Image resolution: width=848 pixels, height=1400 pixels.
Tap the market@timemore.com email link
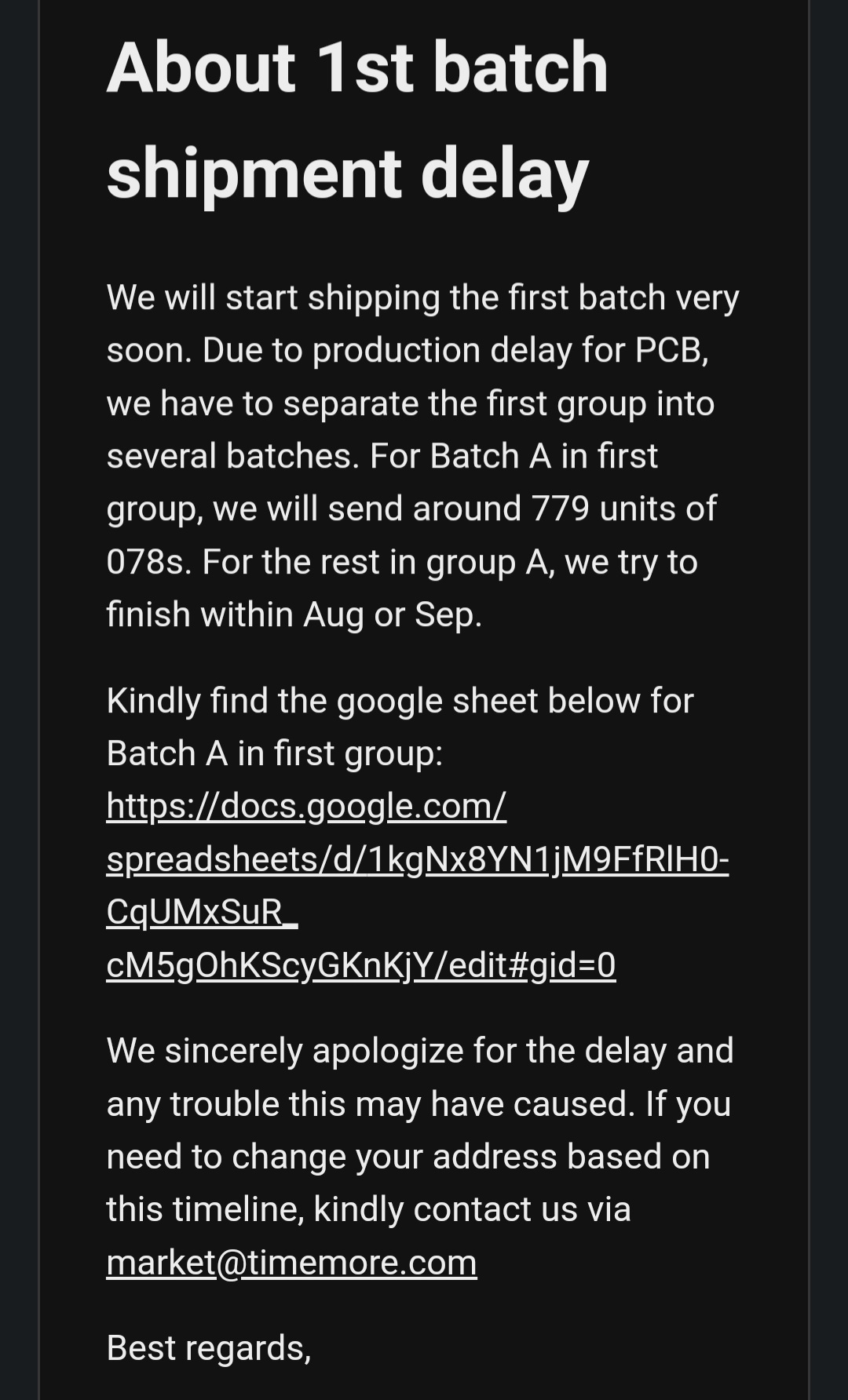tap(291, 1263)
